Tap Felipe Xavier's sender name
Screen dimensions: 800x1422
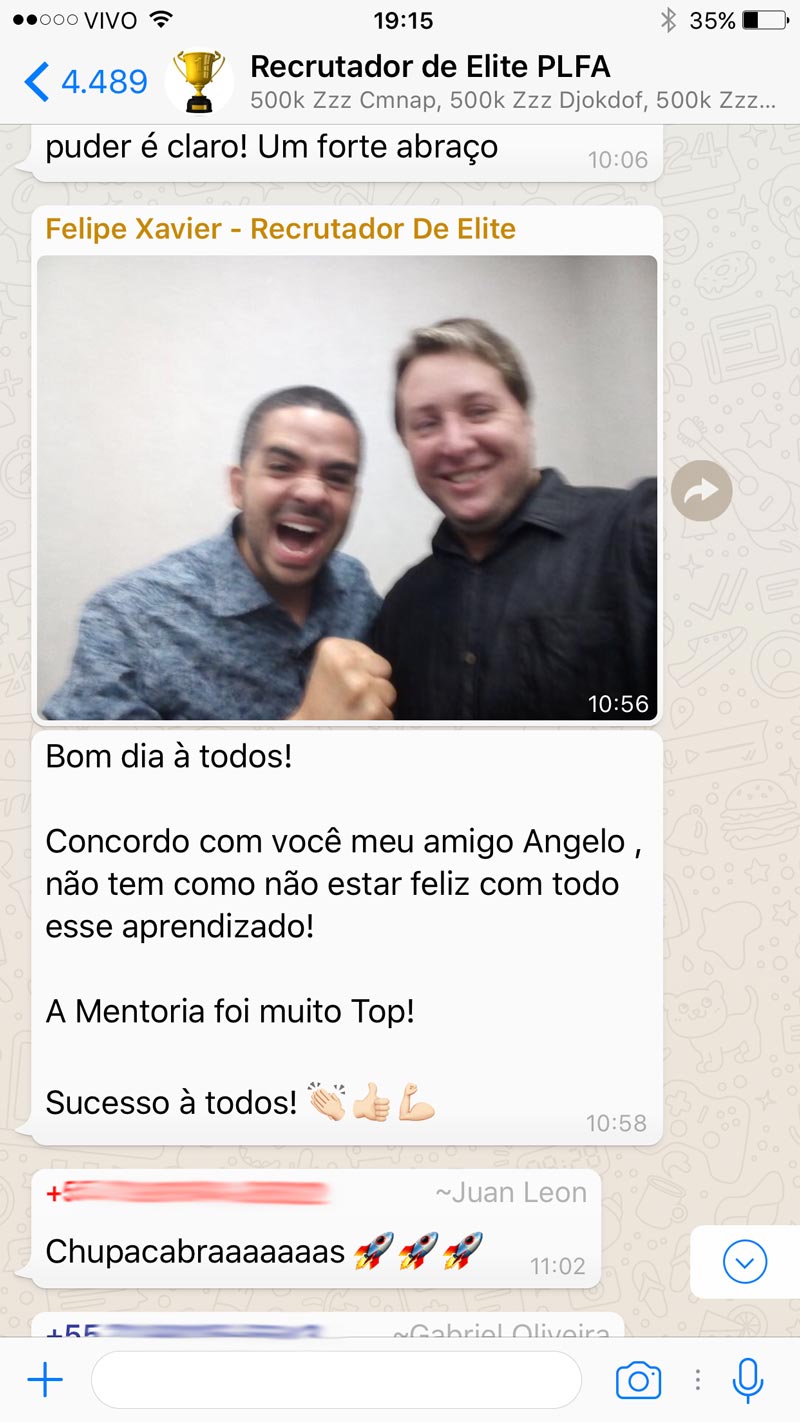tap(280, 229)
